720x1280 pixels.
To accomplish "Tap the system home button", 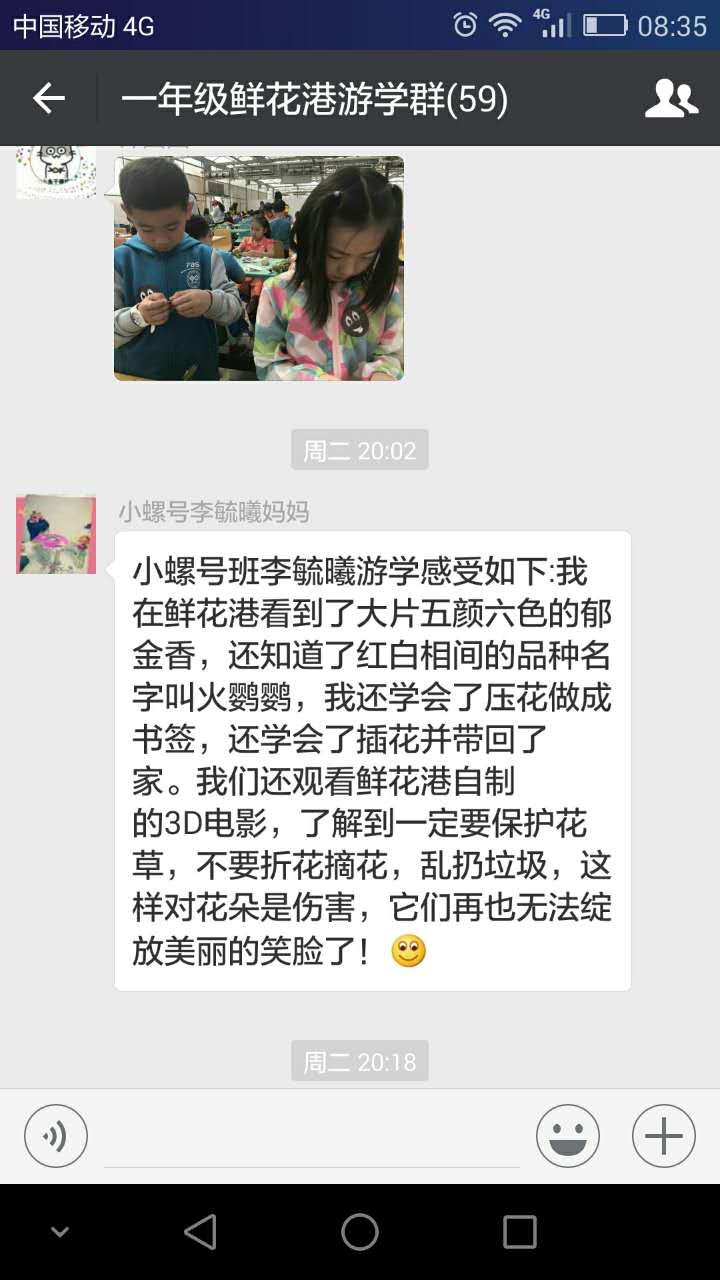I will [360, 1232].
